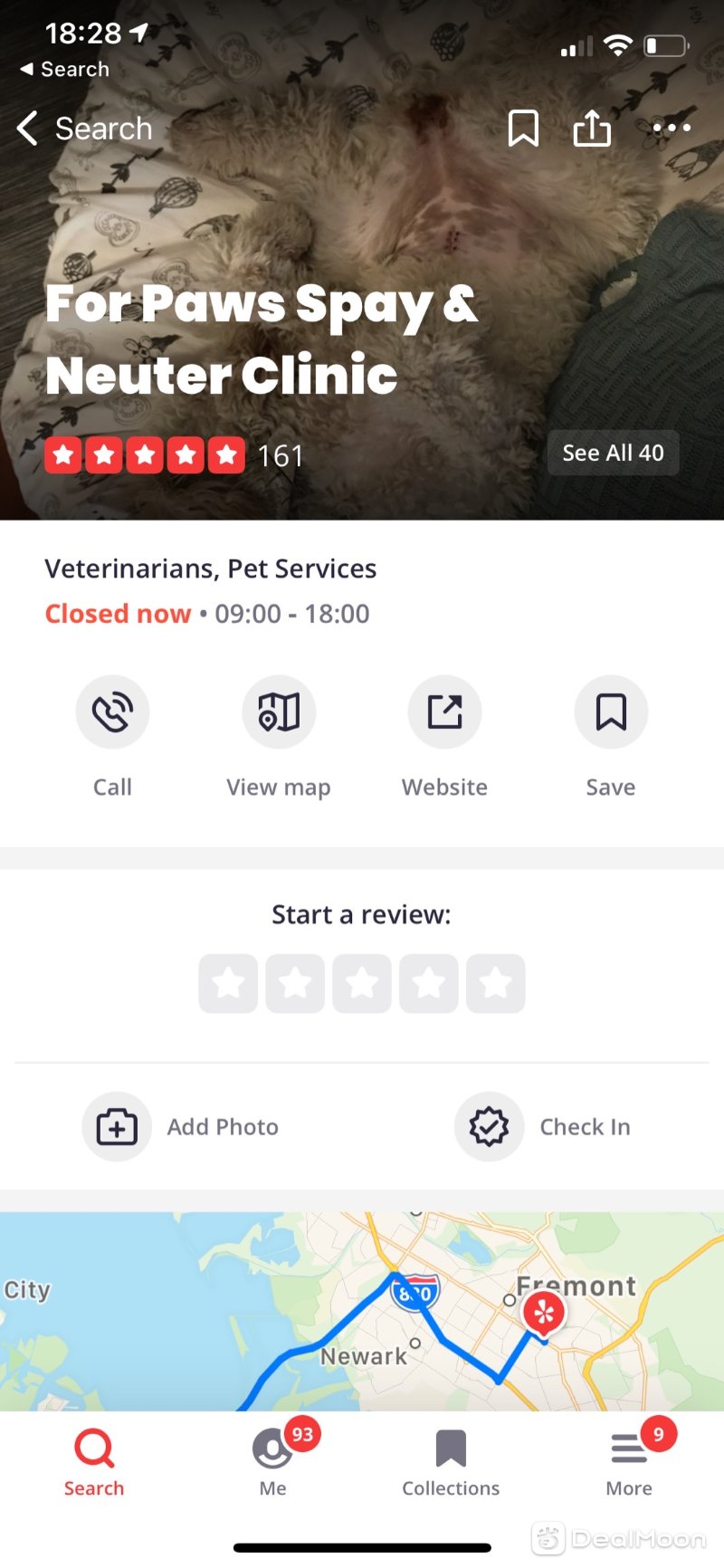The height and width of the screenshot is (1568, 724).
Task: Return to previous app via Search breadcrumb
Action: coord(63,70)
